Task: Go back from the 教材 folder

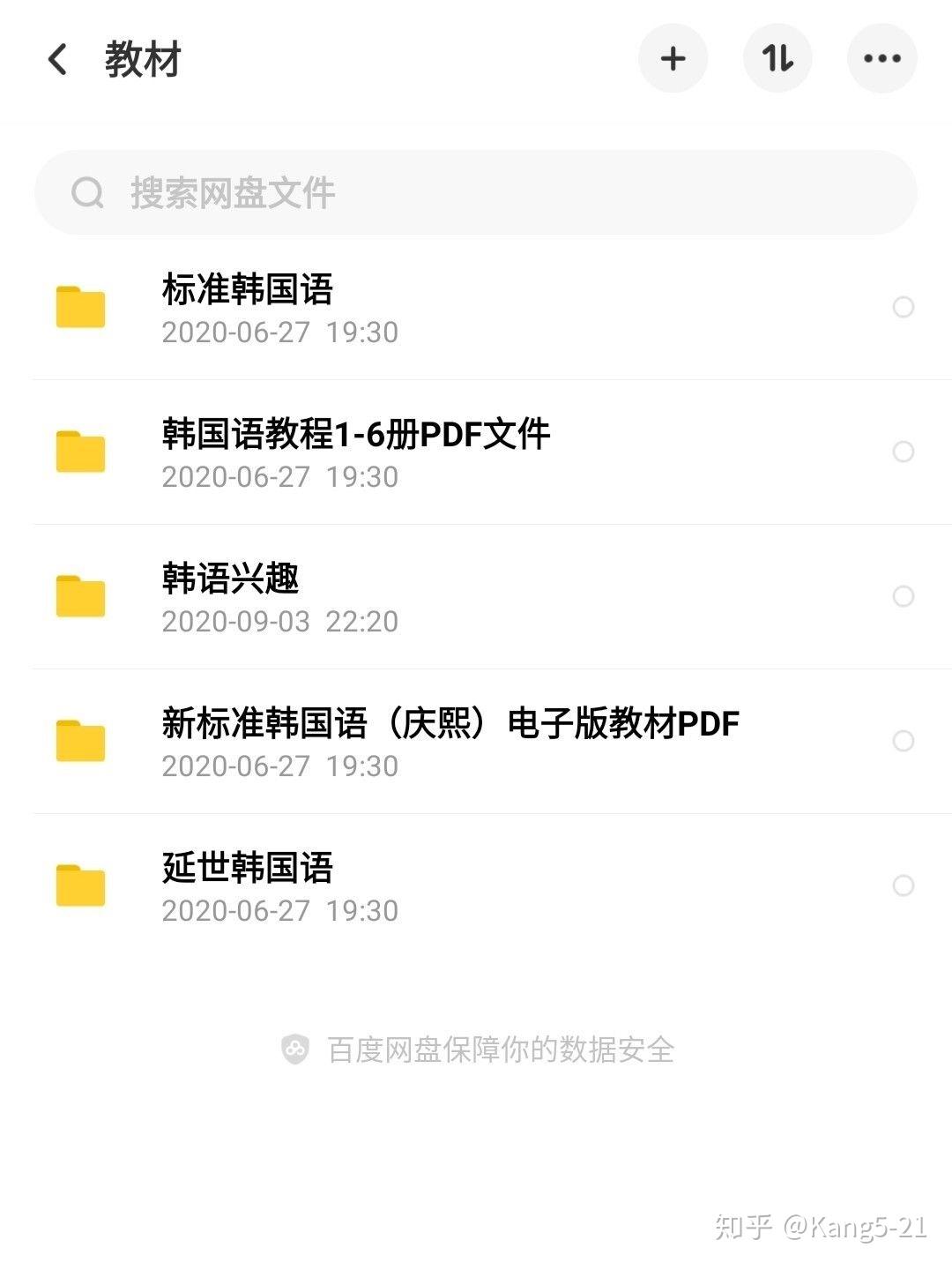Action: tap(58, 60)
